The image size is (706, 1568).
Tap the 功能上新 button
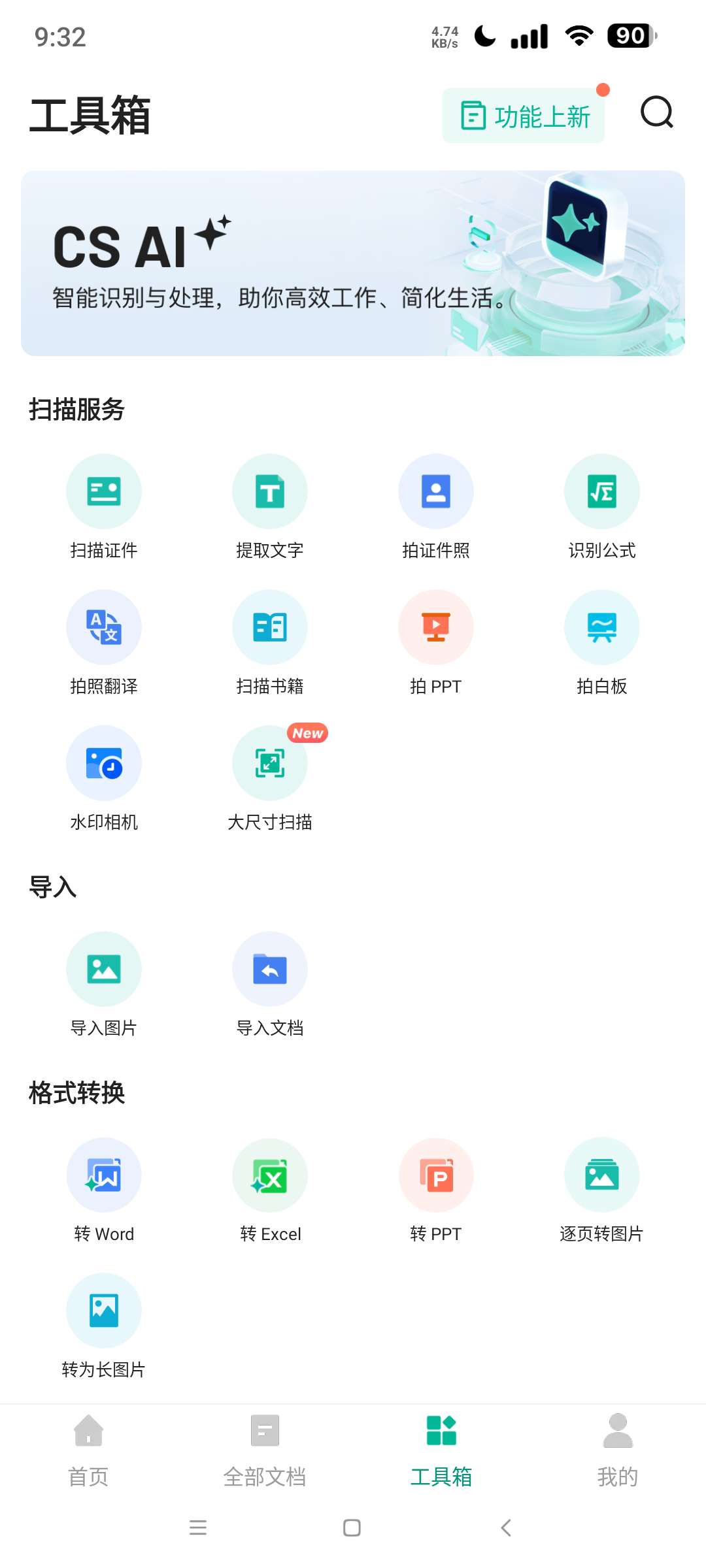(524, 116)
